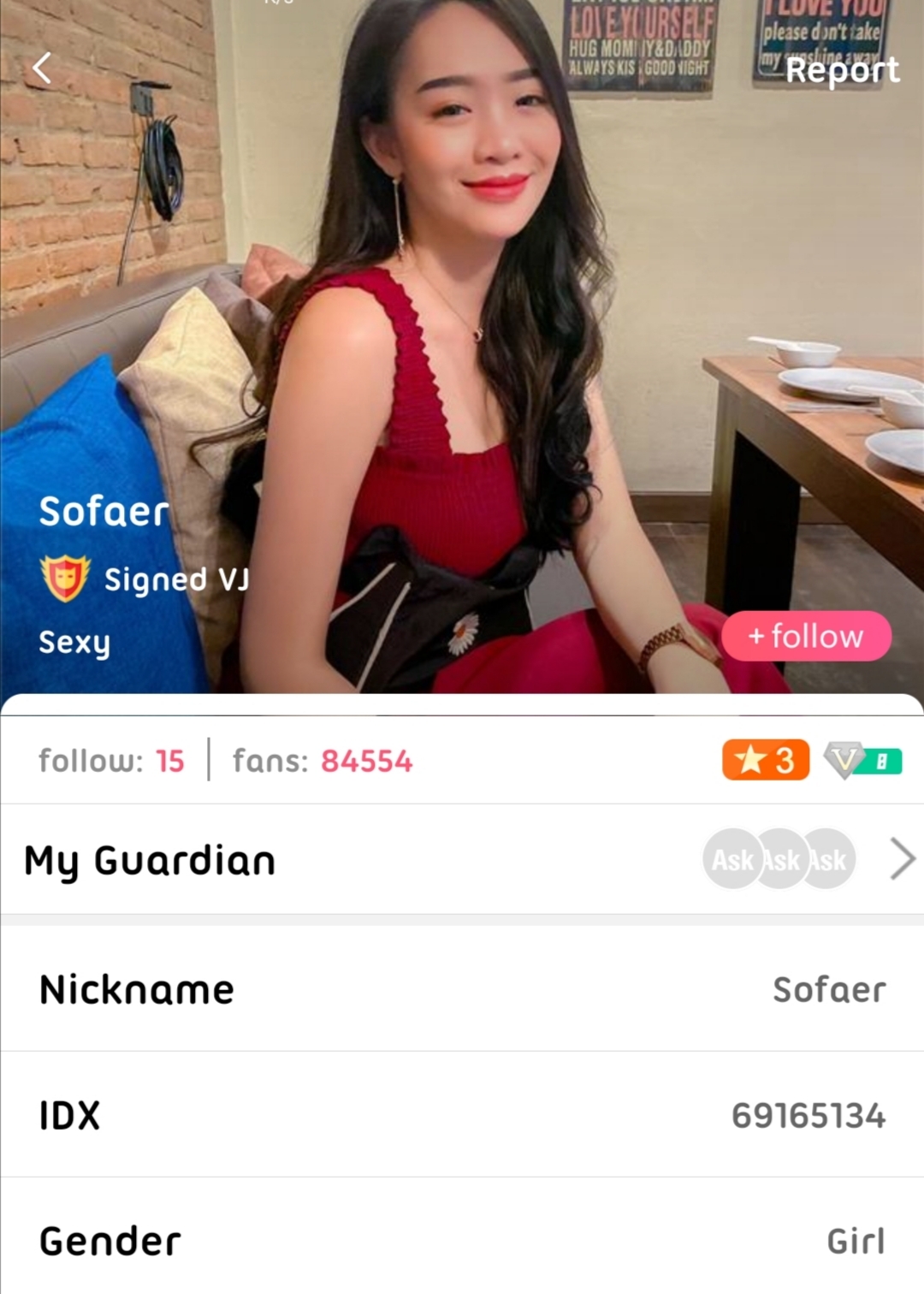Open the star level 3 badge
Viewport: 924px width, 1294px height.
click(765, 760)
